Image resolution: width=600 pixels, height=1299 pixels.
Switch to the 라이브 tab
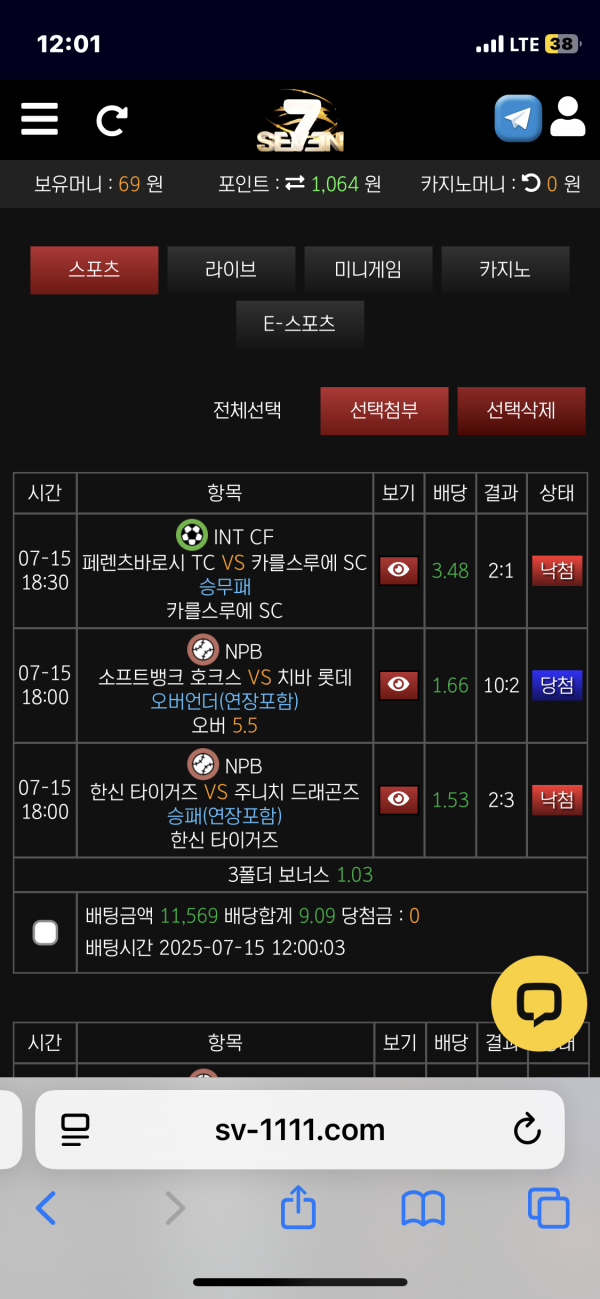(x=231, y=269)
